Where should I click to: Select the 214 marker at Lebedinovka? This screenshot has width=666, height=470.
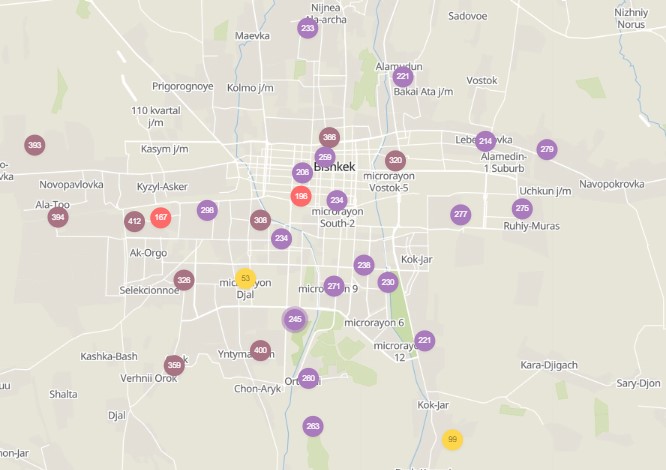(x=485, y=141)
